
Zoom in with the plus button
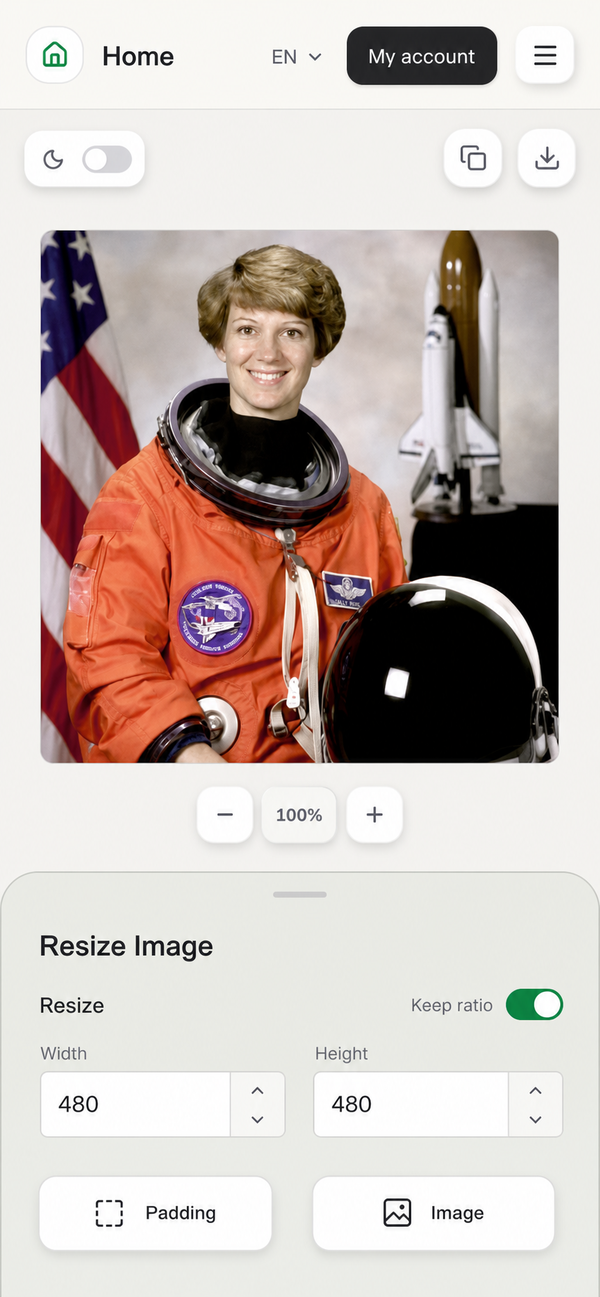pos(375,815)
